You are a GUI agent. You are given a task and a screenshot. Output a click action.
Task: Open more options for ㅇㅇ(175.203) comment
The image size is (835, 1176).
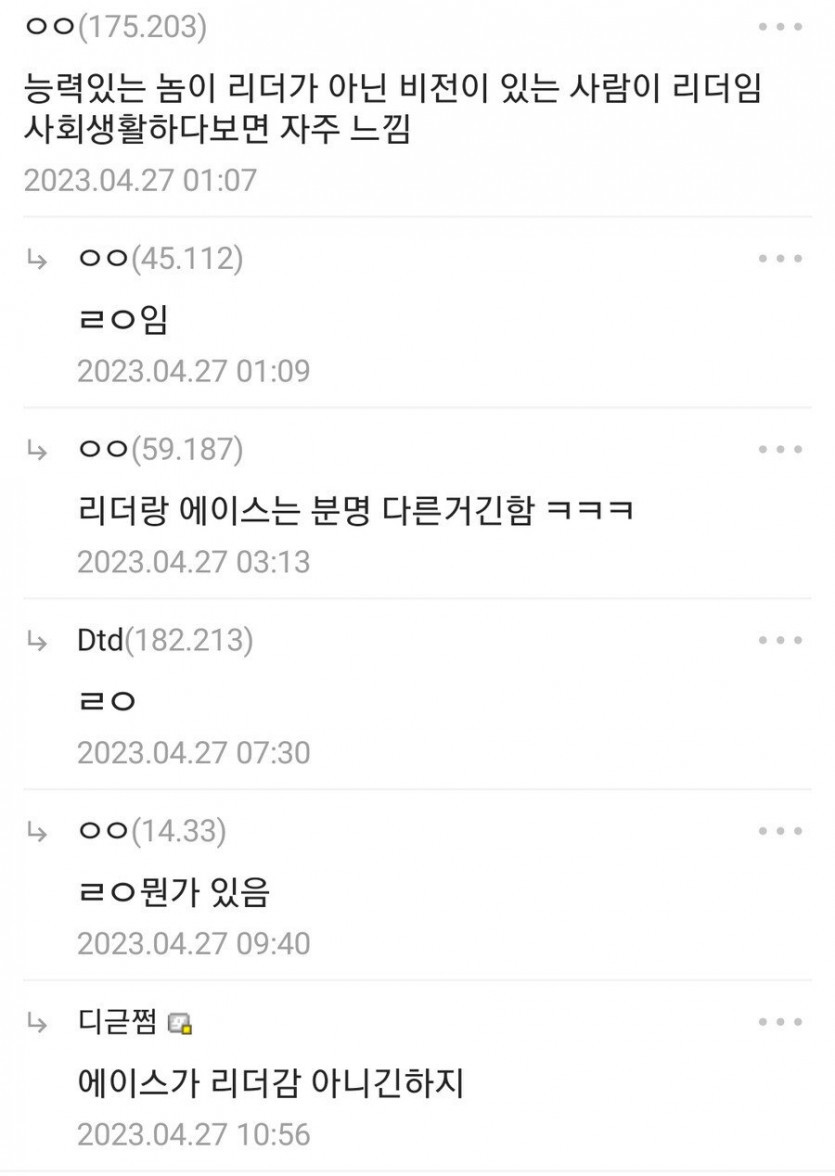(780, 27)
